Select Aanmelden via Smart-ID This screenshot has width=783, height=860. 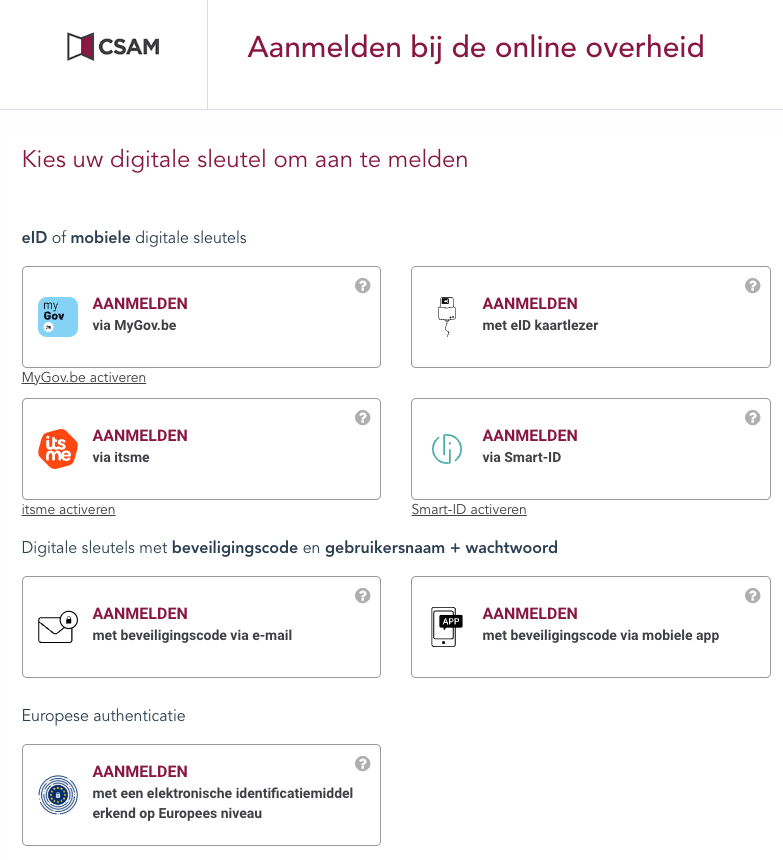[x=590, y=448]
